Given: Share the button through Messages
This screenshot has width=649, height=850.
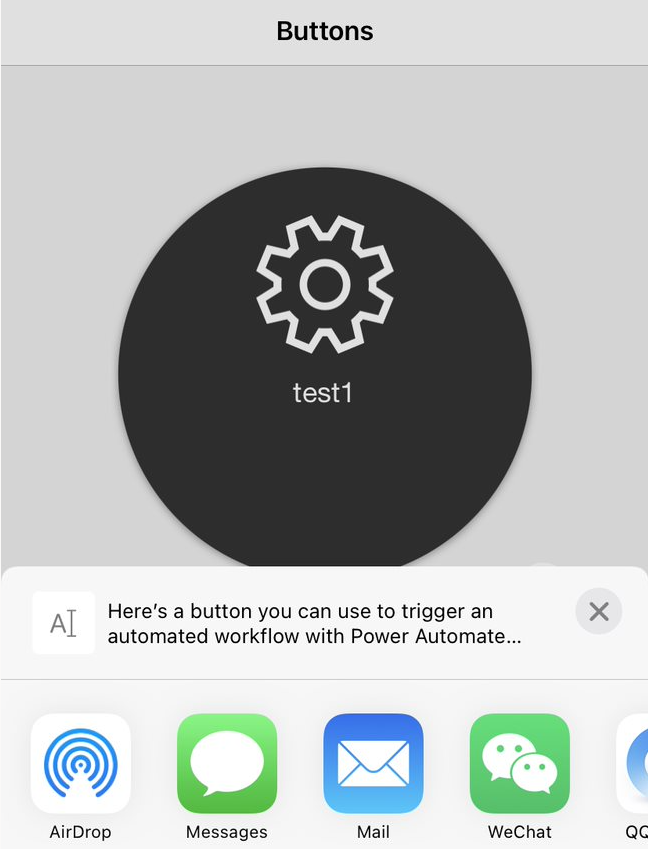Looking at the screenshot, I should click(x=227, y=763).
